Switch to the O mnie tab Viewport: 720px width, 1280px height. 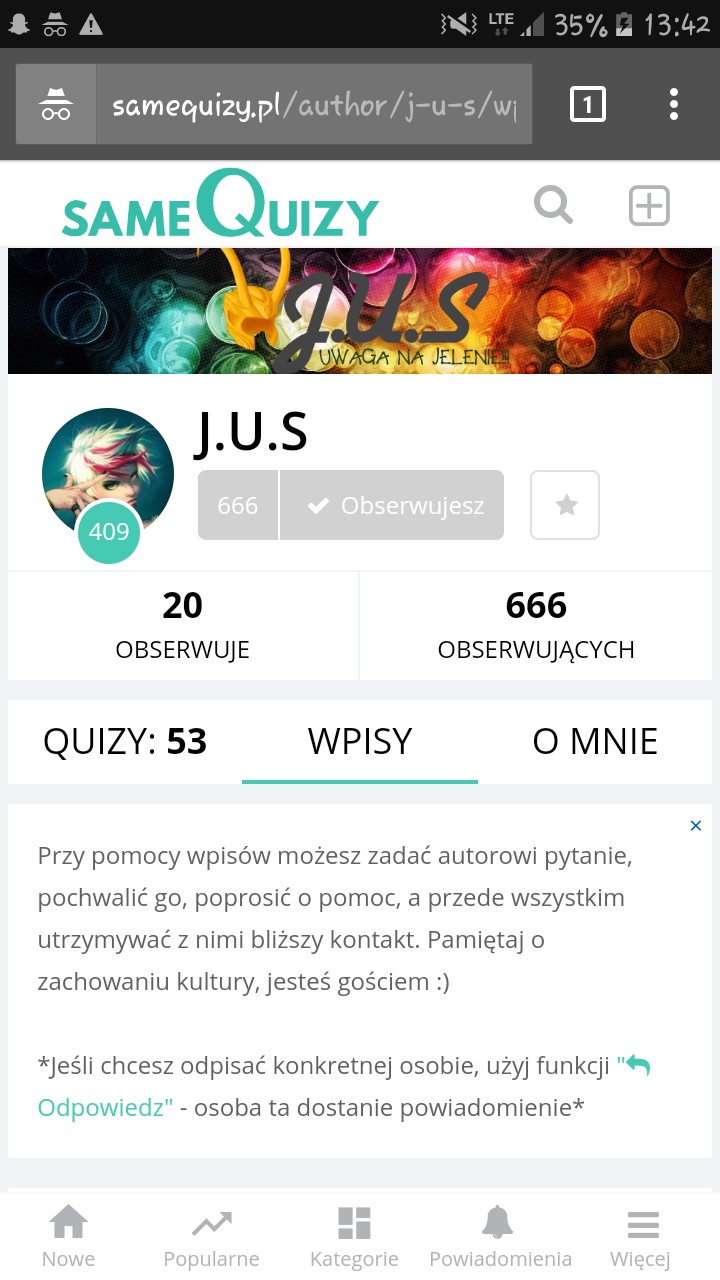click(x=595, y=741)
